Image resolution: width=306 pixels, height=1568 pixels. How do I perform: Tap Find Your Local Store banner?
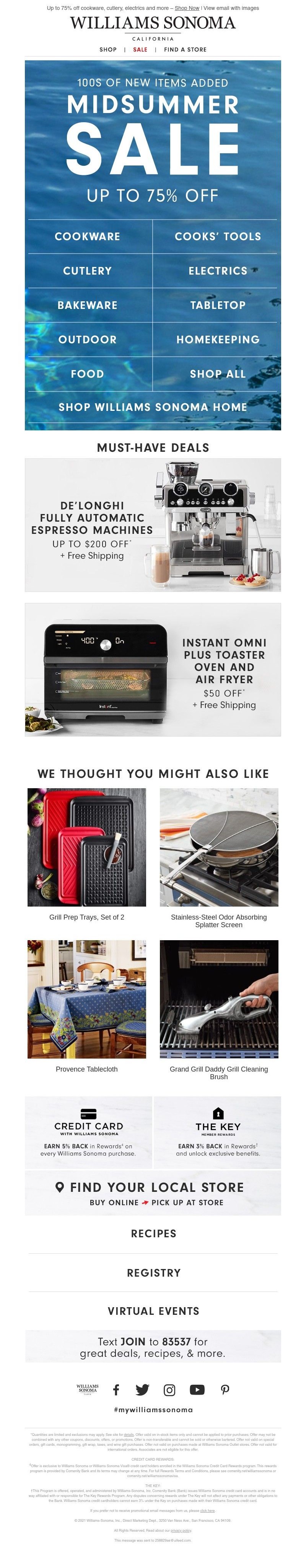point(152,1193)
